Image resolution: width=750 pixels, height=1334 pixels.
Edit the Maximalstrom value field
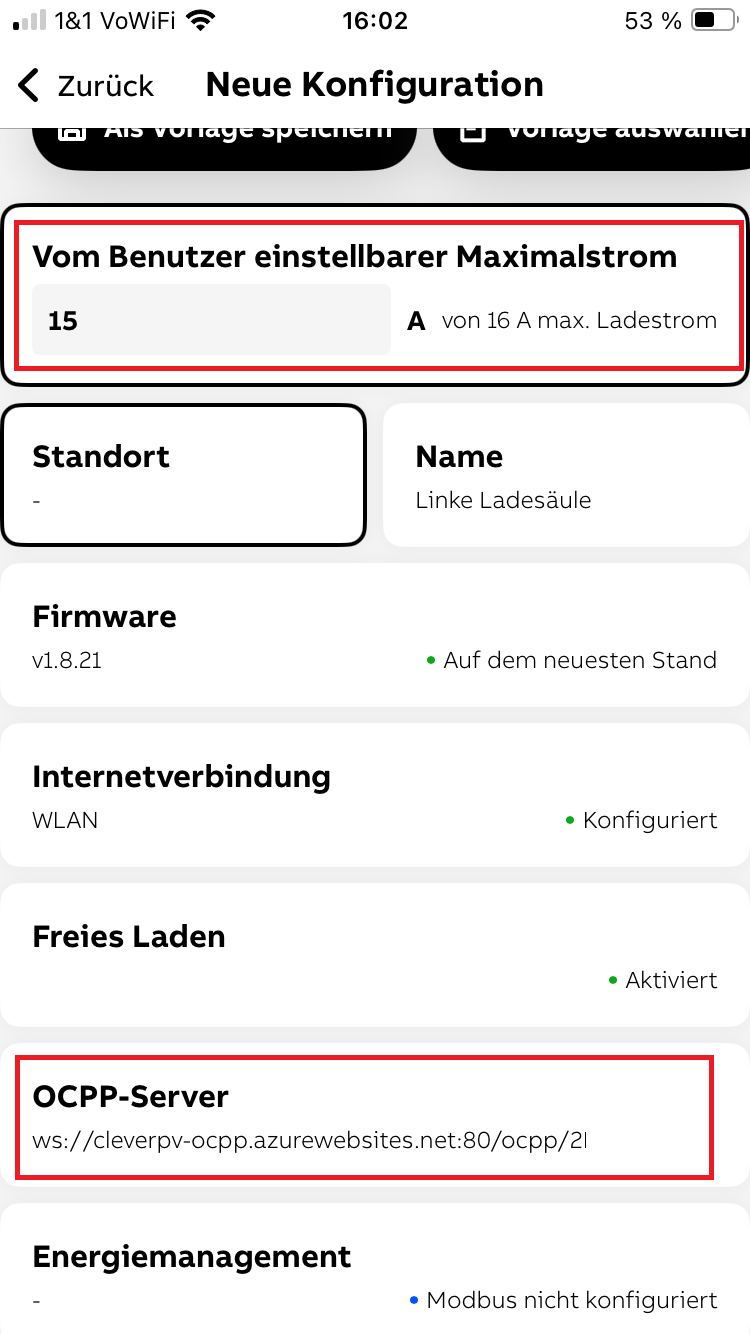click(x=211, y=320)
